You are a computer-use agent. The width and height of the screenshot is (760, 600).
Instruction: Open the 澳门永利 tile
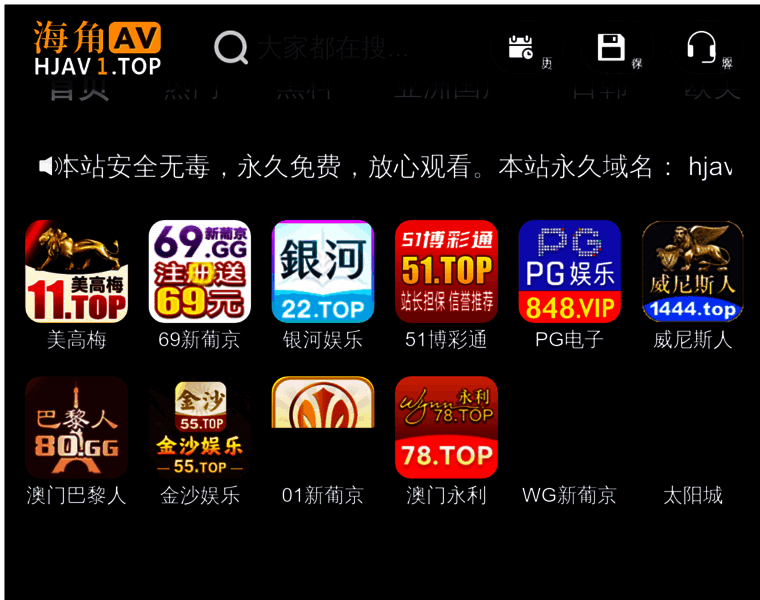(446, 428)
